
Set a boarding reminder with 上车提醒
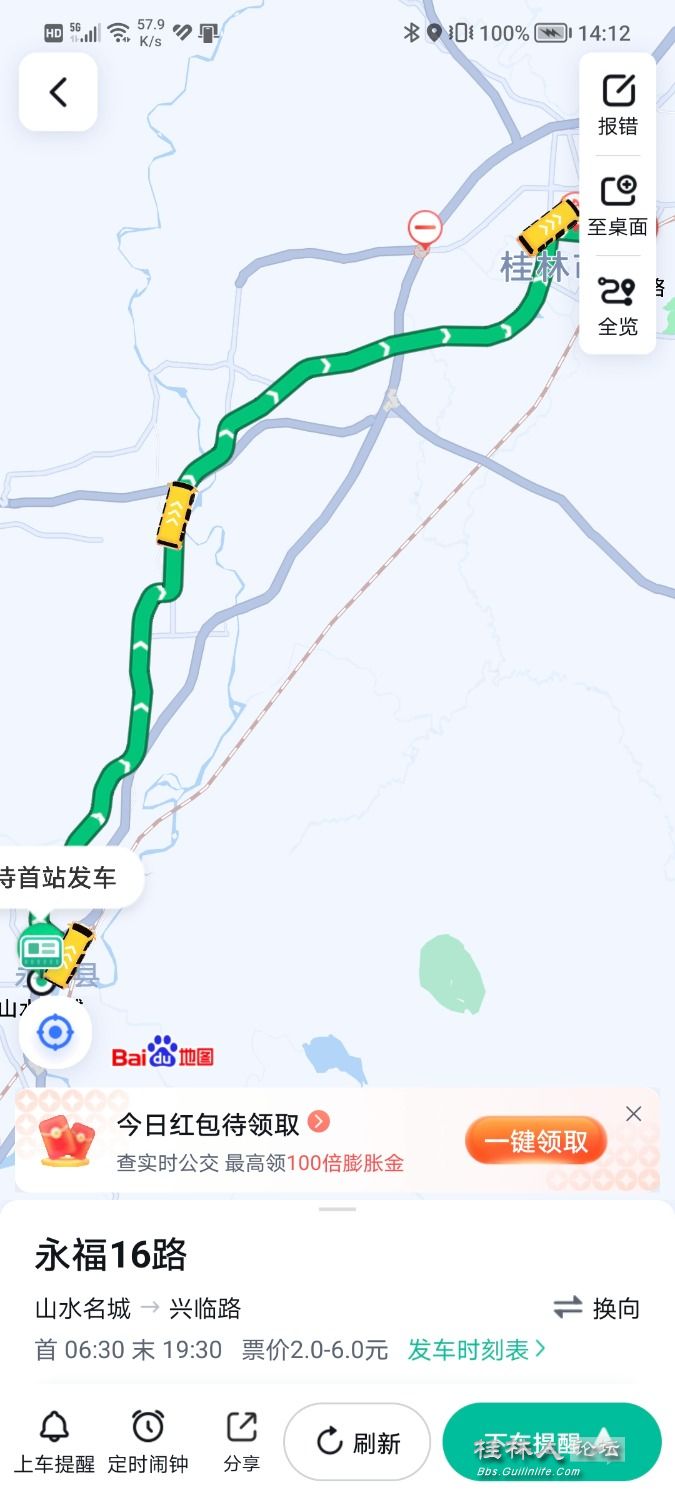tap(54, 1442)
